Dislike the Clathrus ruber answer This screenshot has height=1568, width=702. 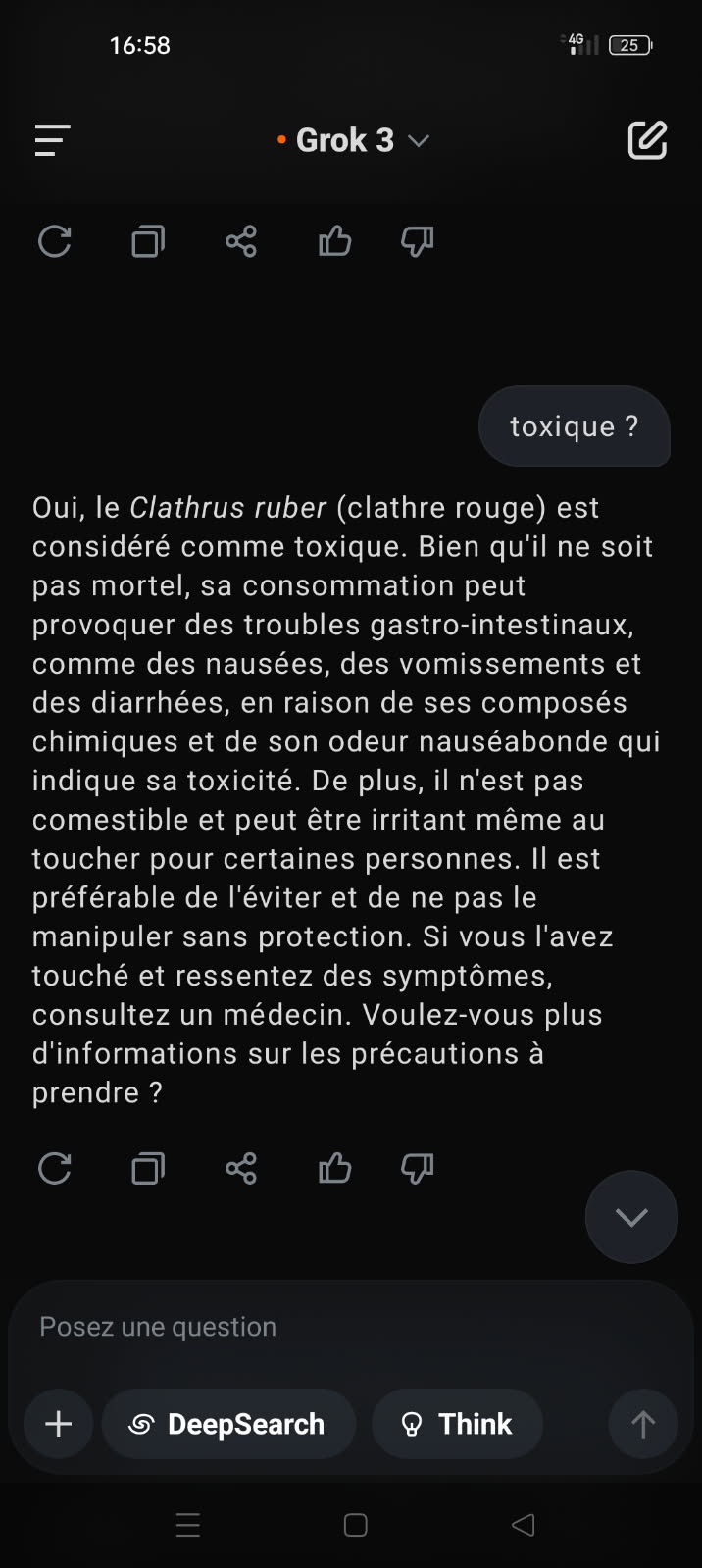coord(418,1168)
